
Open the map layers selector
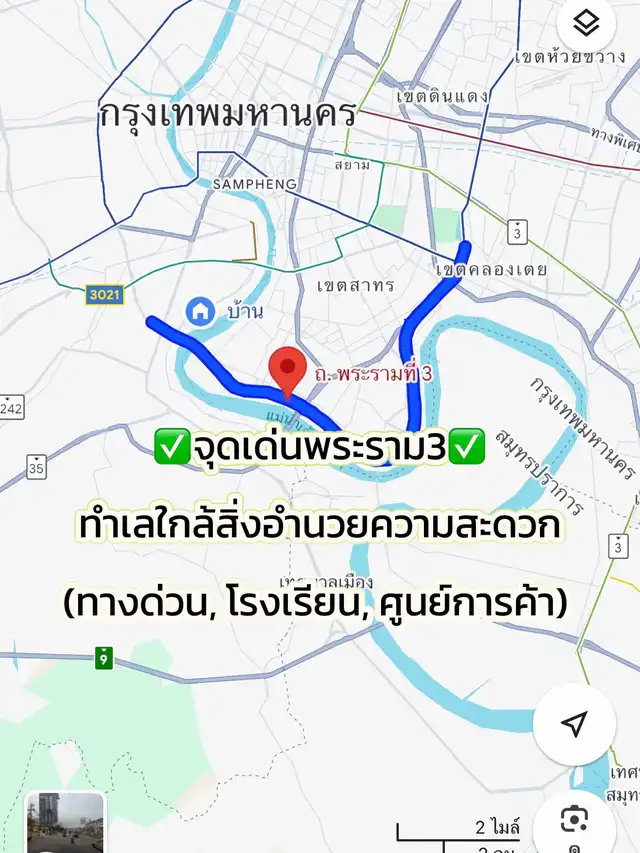tap(586, 22)
